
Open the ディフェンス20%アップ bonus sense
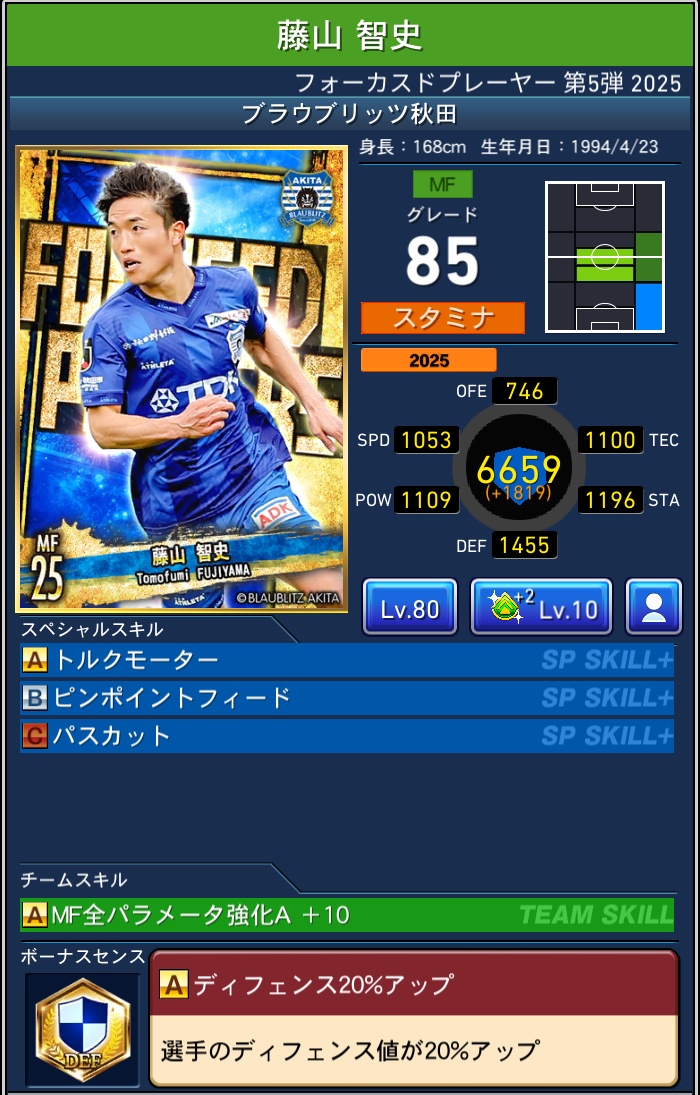413,1017
